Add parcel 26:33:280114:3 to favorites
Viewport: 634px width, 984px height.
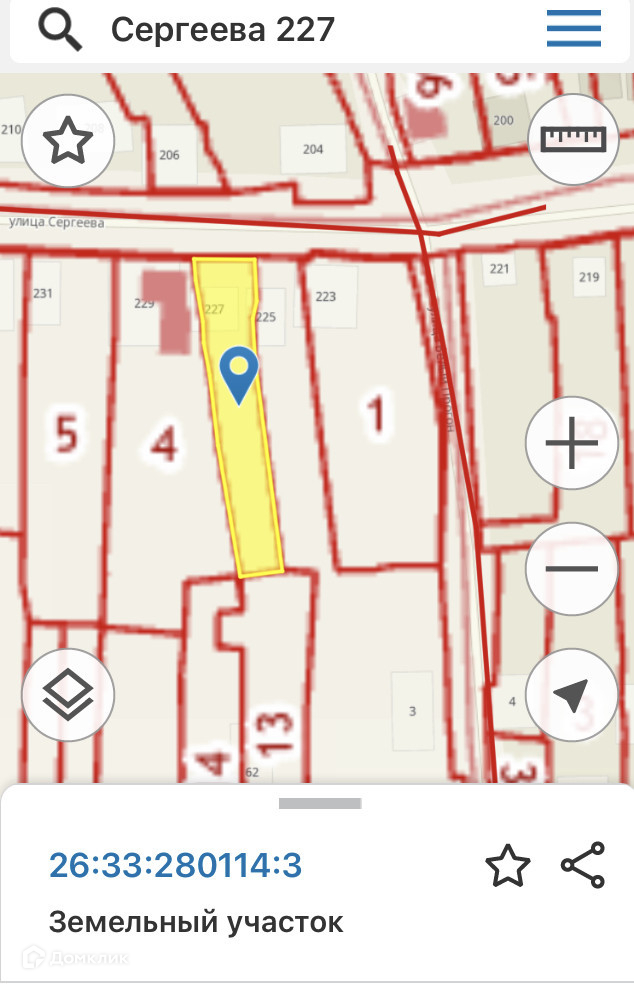pyautogui.click(x=508, y=865)
